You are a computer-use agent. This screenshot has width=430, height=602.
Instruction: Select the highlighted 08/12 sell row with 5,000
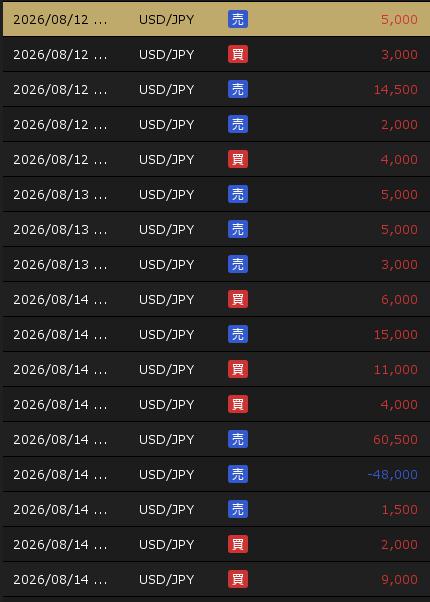point(216,19)
